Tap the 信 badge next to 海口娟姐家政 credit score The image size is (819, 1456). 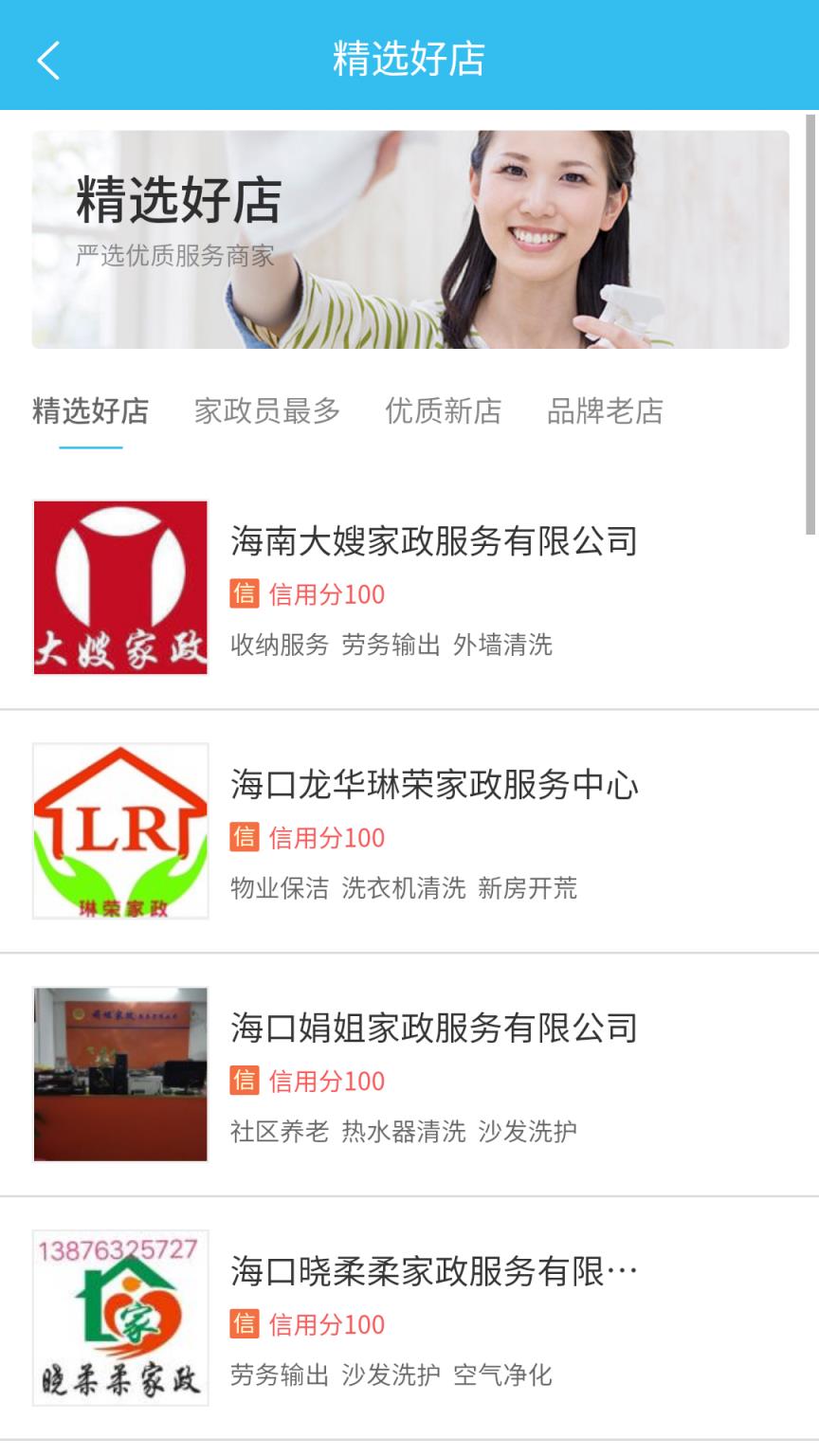tap(245, 1081)
